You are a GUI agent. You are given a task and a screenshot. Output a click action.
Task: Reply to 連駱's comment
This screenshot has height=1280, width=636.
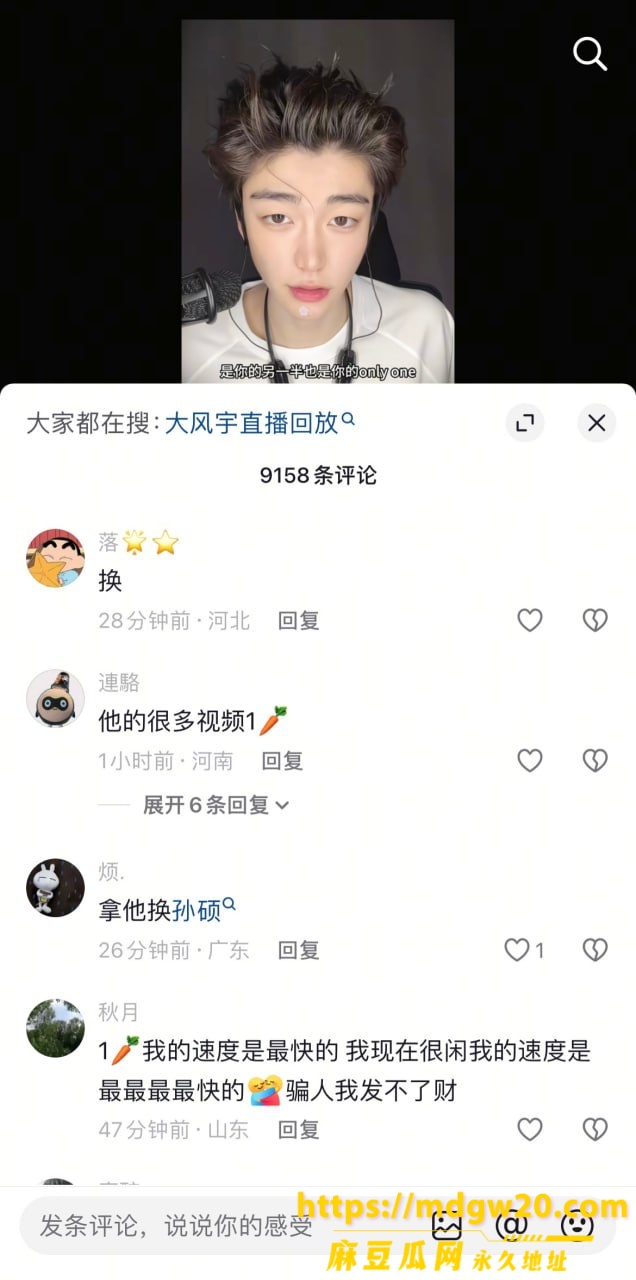[282, 761]
